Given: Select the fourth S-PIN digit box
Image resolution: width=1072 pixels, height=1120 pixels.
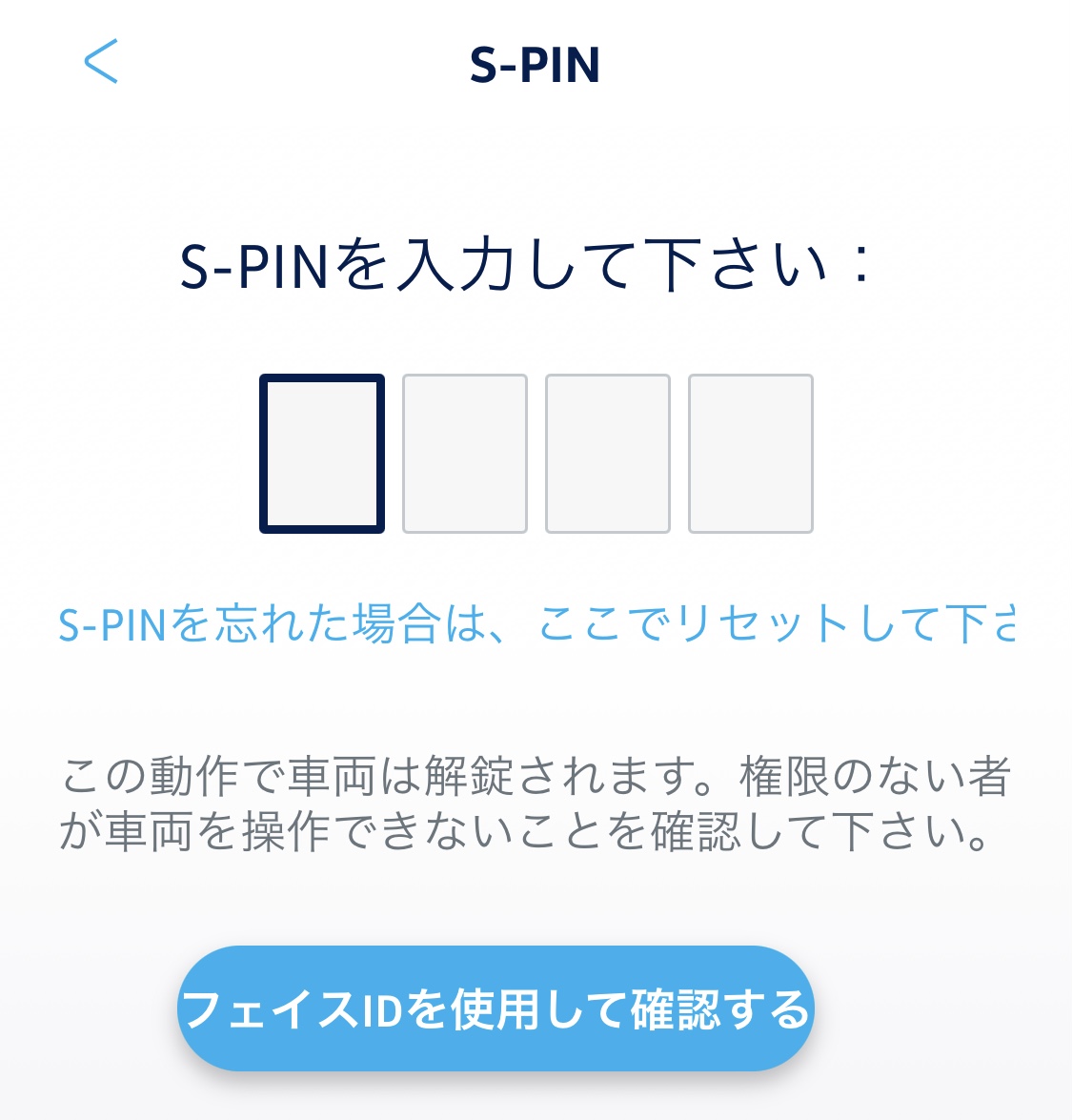Looking at the screenshot, I should (x=751, y=454).
